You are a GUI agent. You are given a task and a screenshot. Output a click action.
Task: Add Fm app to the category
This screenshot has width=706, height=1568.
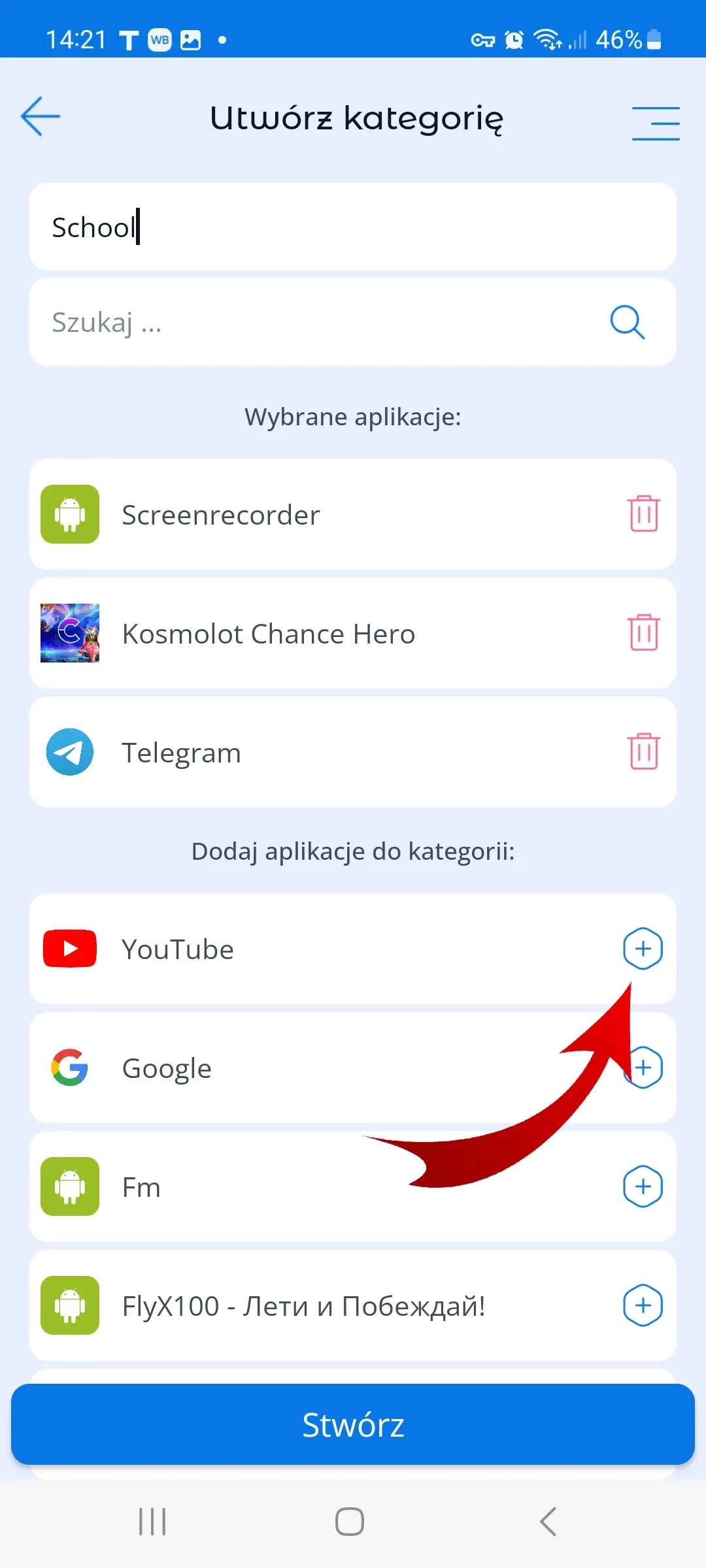pyautogui.click(x=643, y=1186)
